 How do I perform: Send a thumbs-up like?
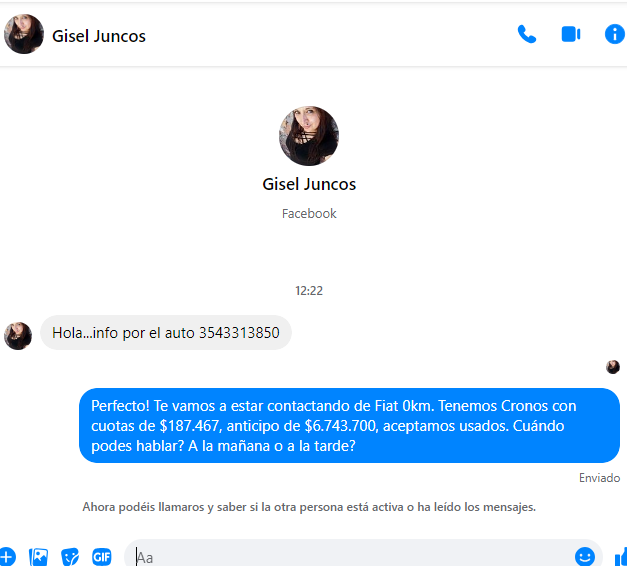click(x=620, y=556)
